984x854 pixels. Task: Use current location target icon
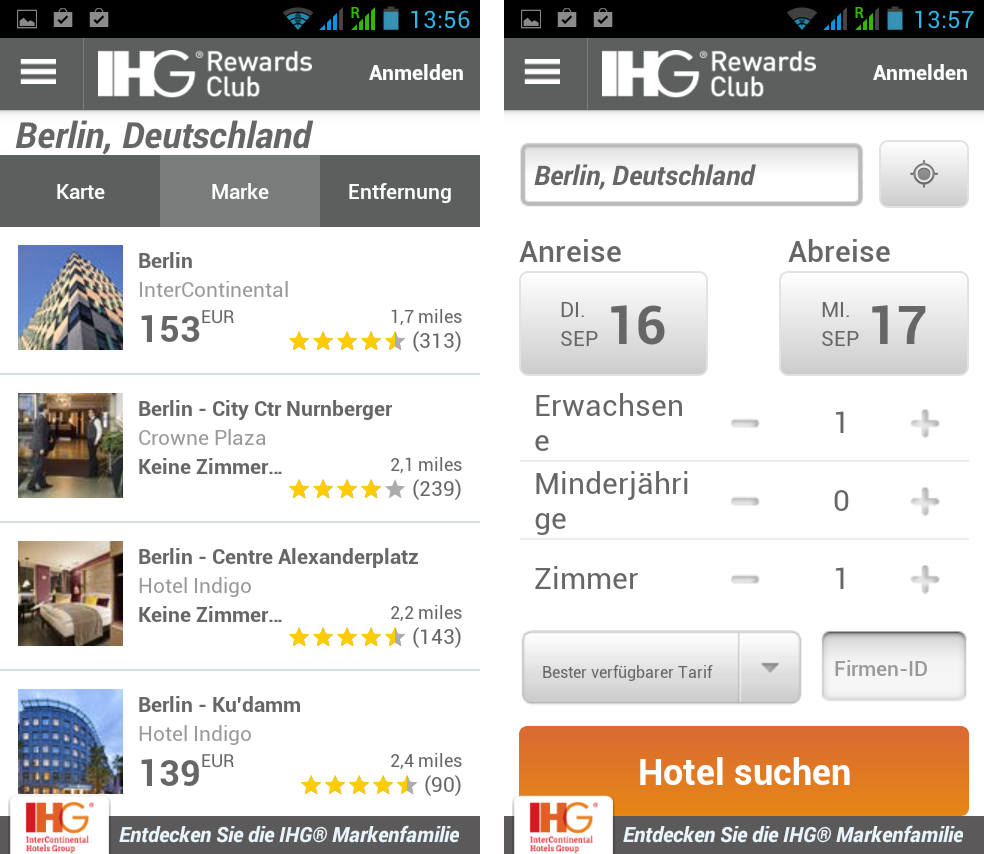(923, 174)
